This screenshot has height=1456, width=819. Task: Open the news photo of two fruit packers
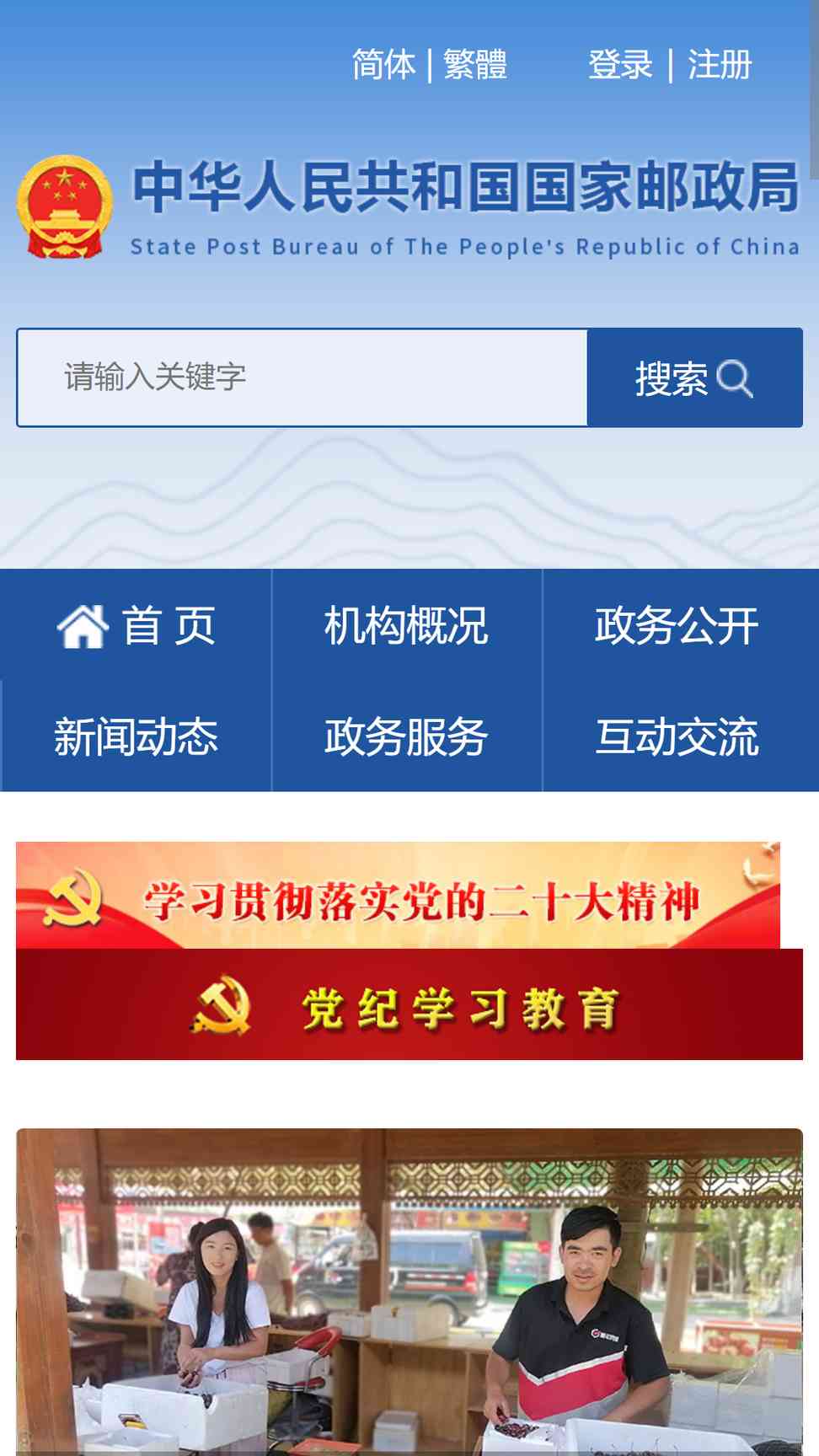point(409,1289)
